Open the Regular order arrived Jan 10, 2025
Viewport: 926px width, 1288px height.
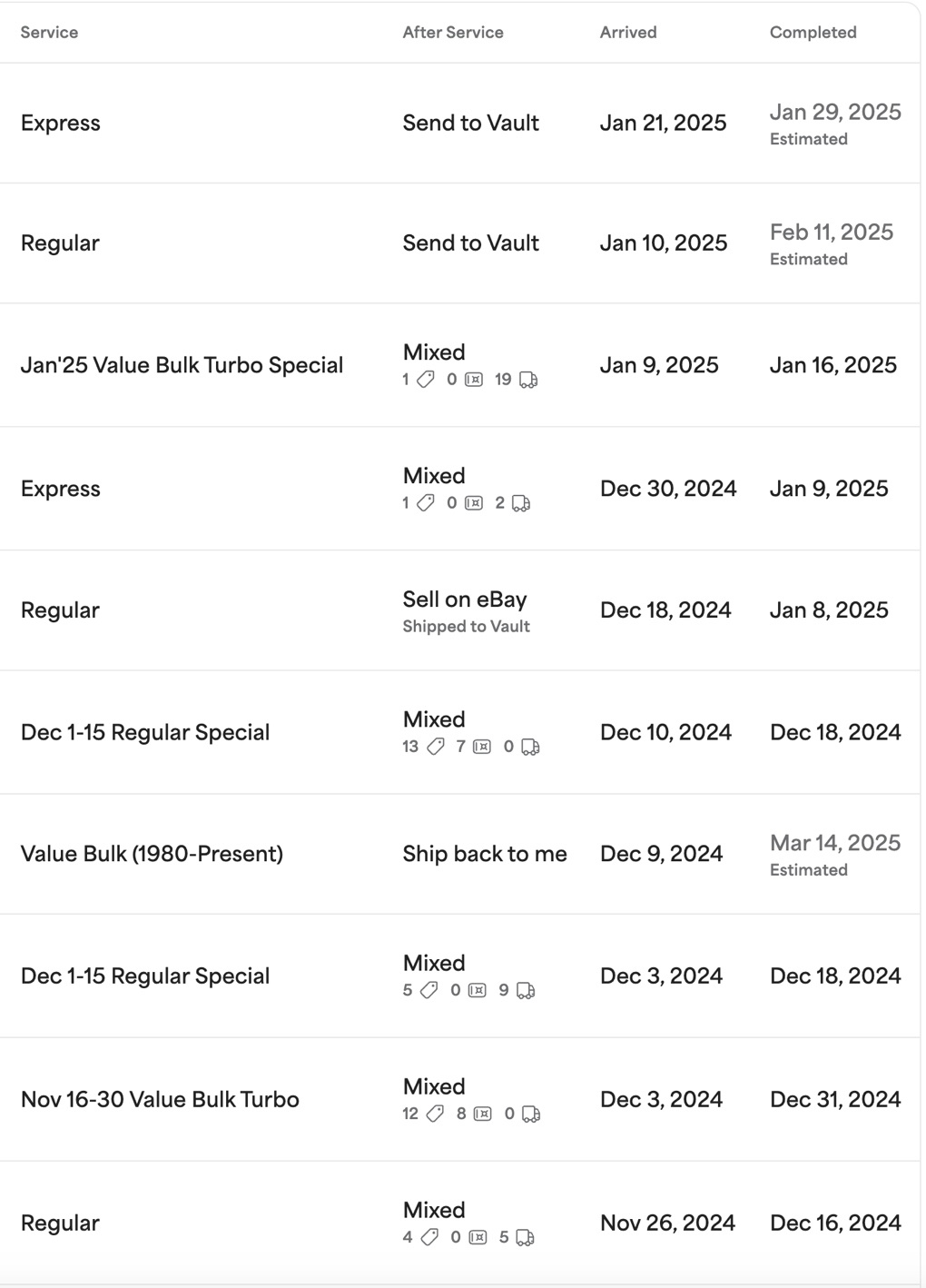[x=61, y=243]
